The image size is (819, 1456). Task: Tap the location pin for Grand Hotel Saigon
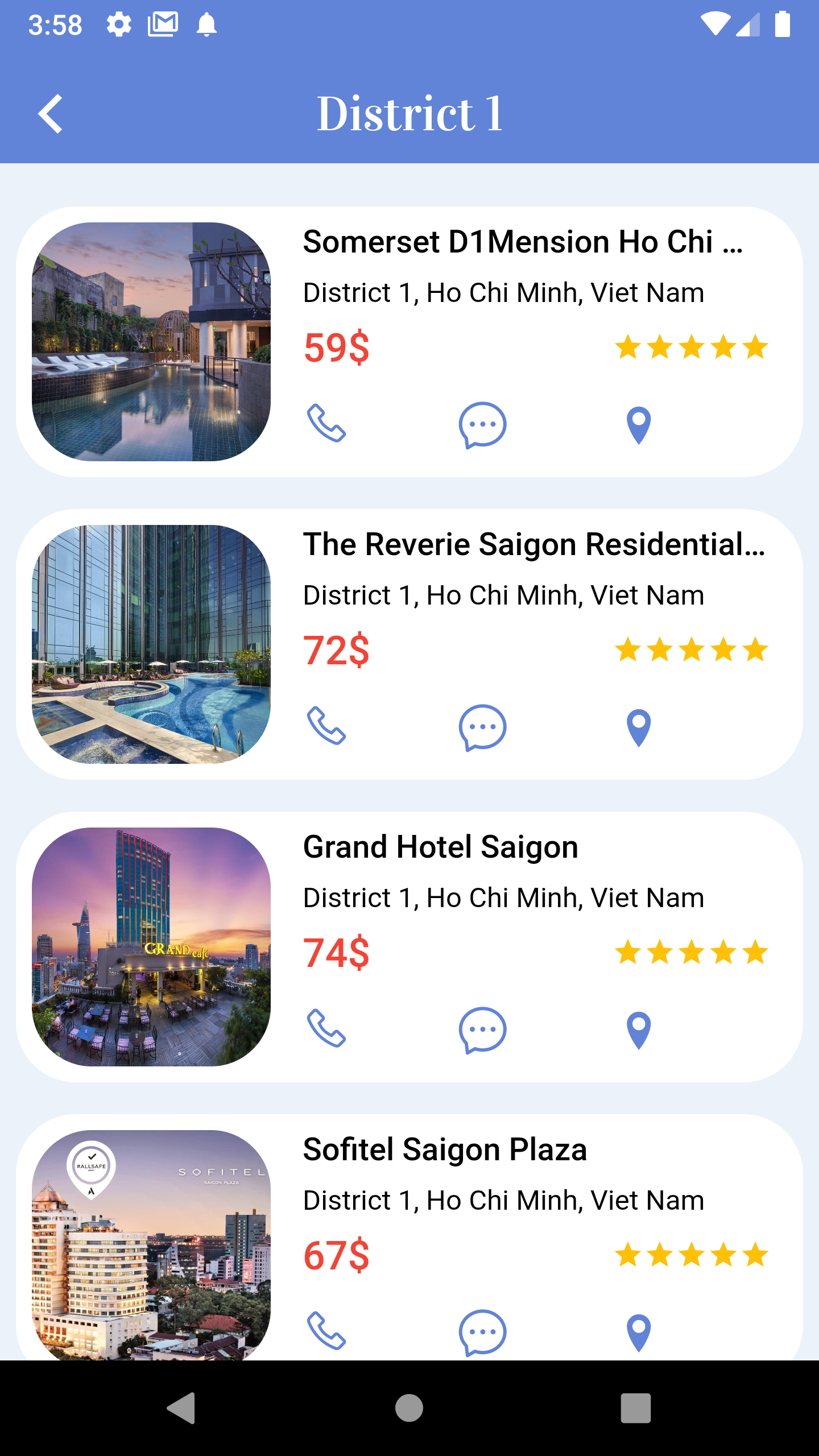pyautogui.click(x=639, y=1030)
